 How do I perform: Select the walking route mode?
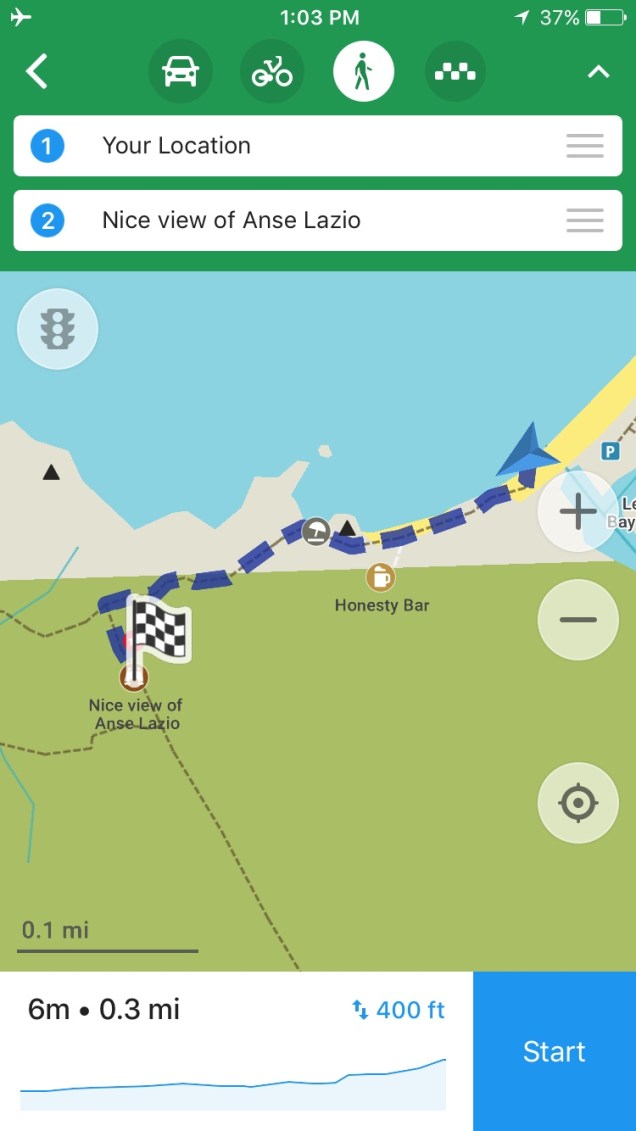click(x=363, y=72)
